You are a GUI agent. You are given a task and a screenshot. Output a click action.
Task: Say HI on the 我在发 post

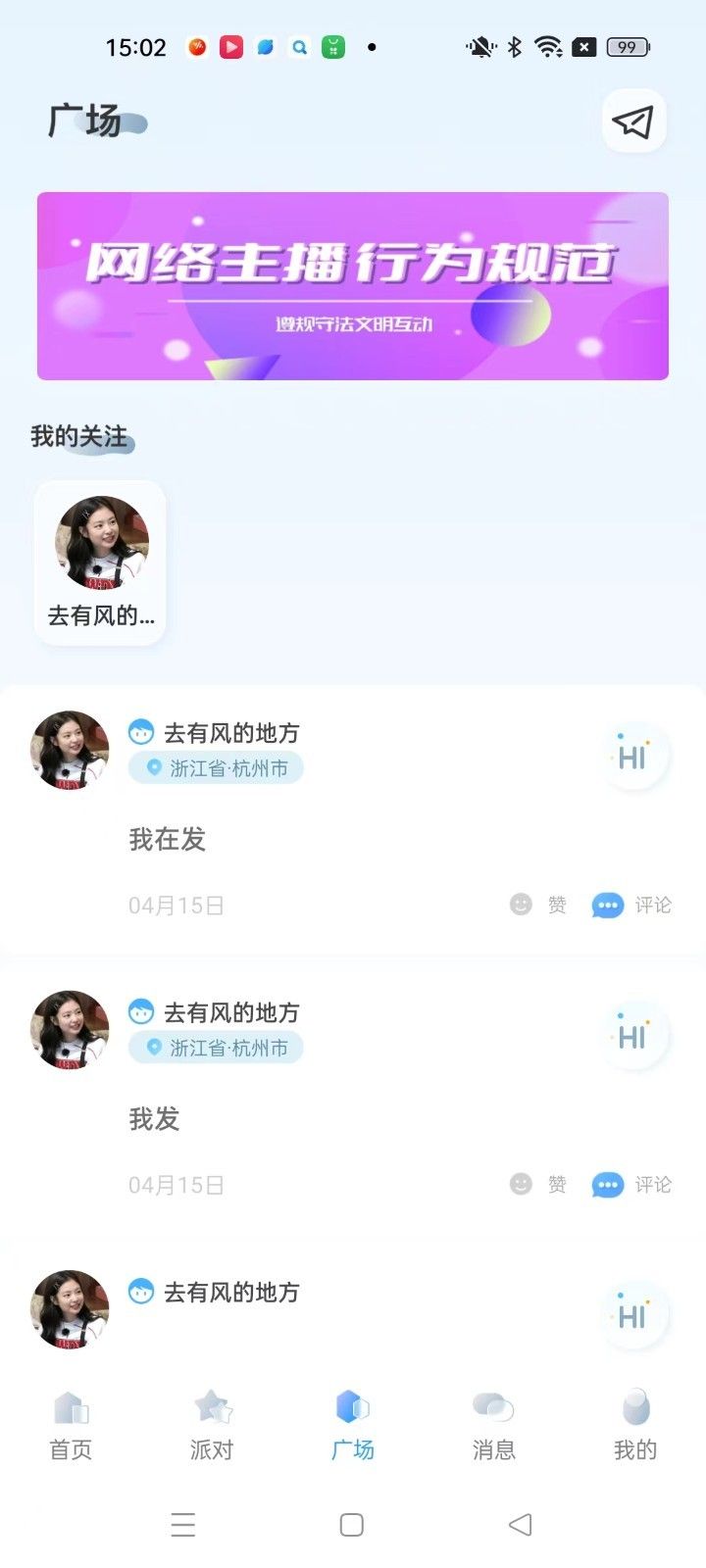pos(633,757)
